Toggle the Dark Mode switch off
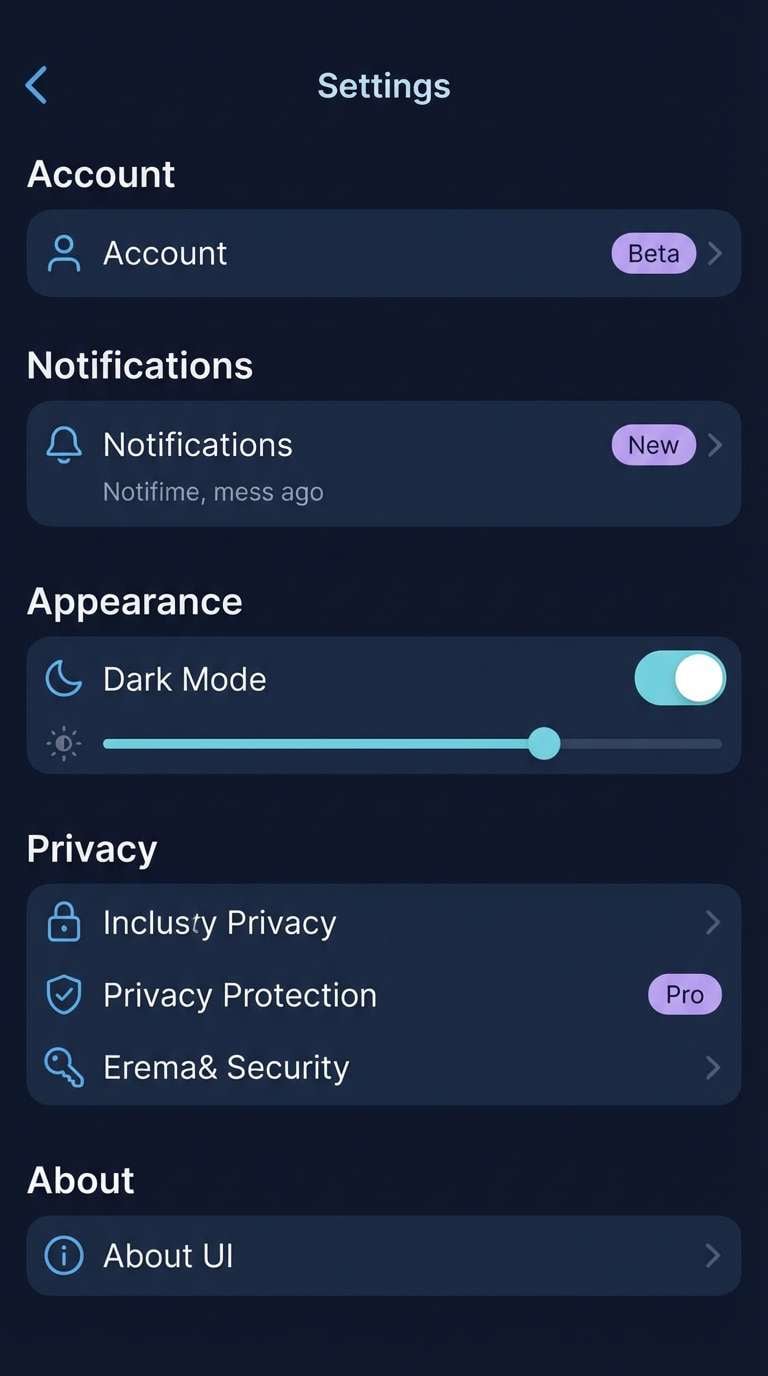768x1376 pixels. [x=679, y=677]
